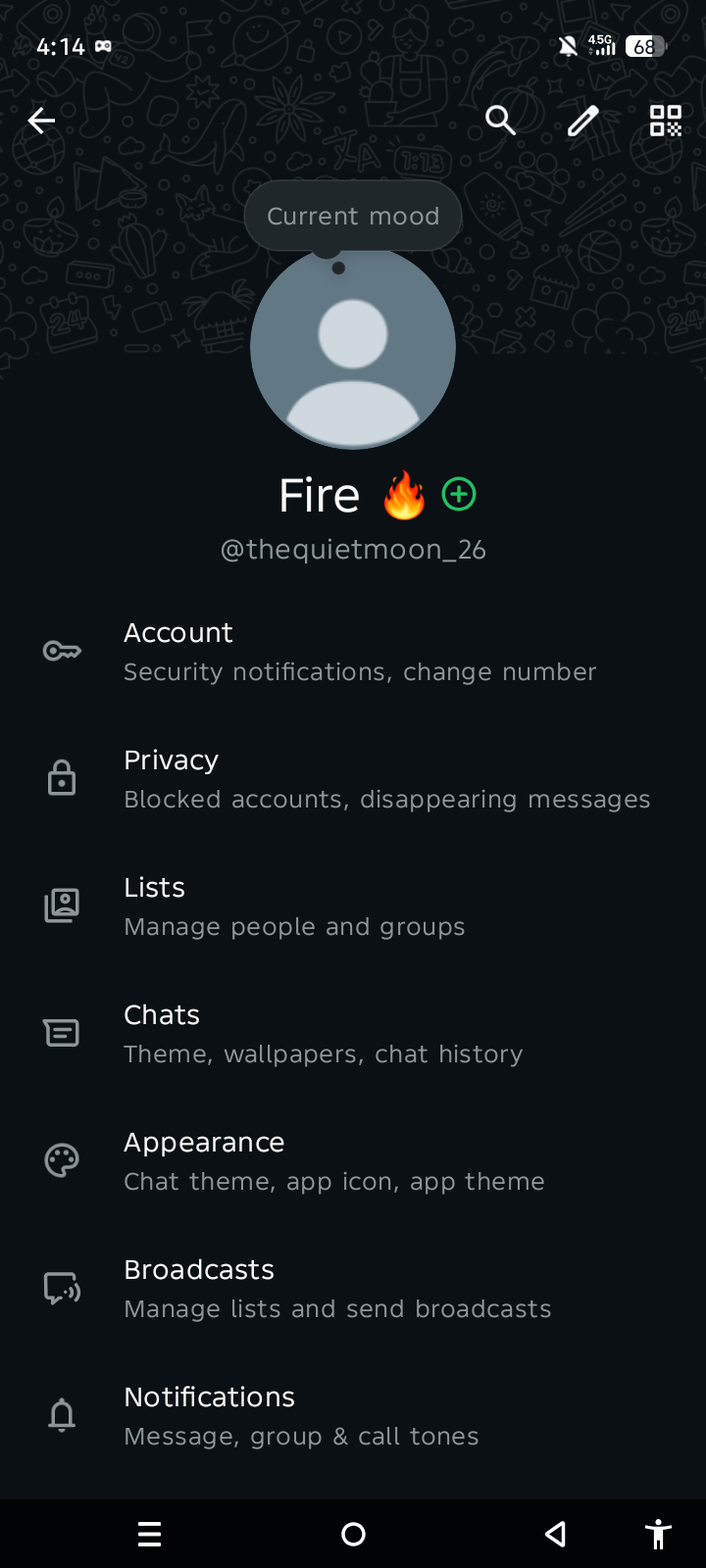This screenshot has width=706, height=1568.
Task: Open the profile photo
Action: pyautogui.click(x=353, y=346)
